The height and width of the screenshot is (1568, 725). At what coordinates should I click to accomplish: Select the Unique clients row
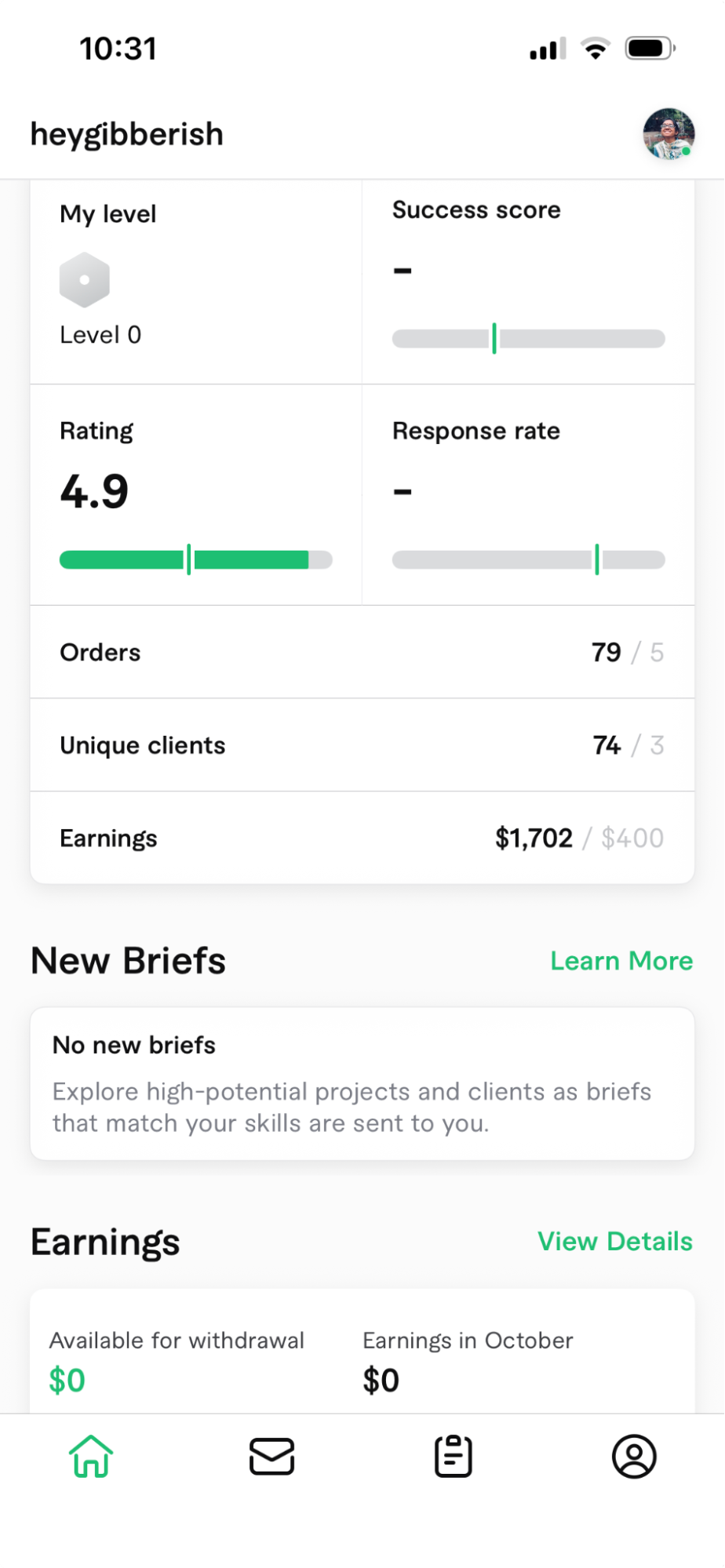[361, 744]
